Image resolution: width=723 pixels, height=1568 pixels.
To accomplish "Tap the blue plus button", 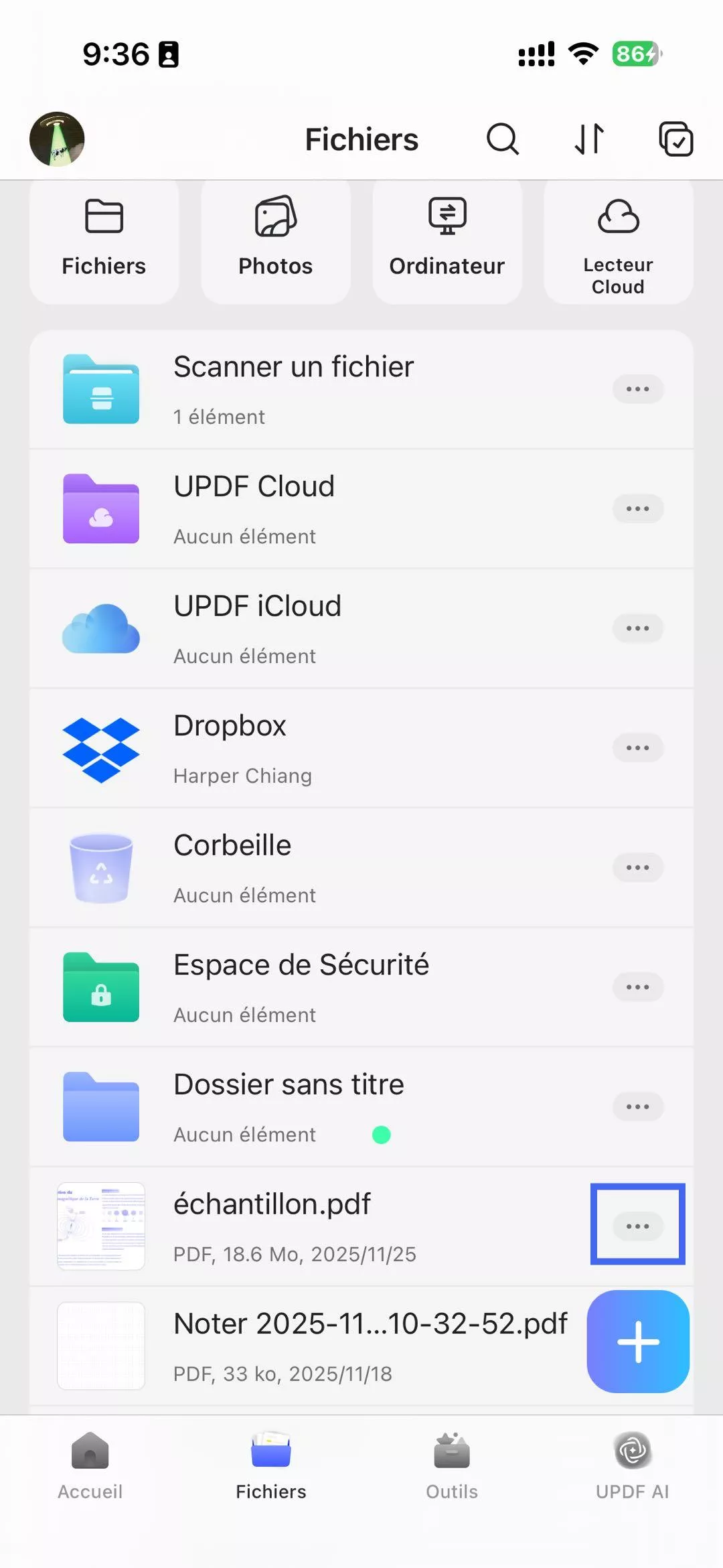I will [x=637, y=1342].
